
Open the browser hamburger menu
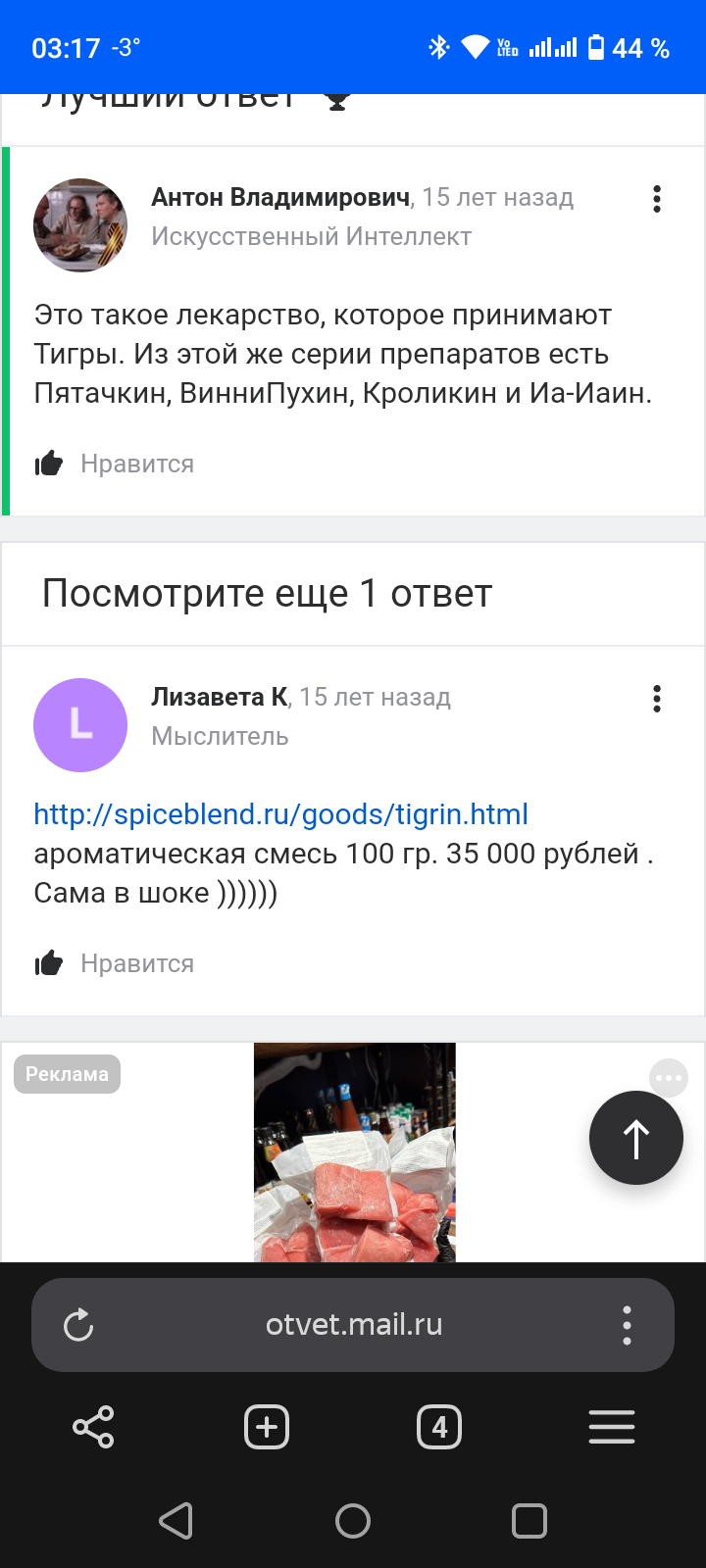(612, 1427)
